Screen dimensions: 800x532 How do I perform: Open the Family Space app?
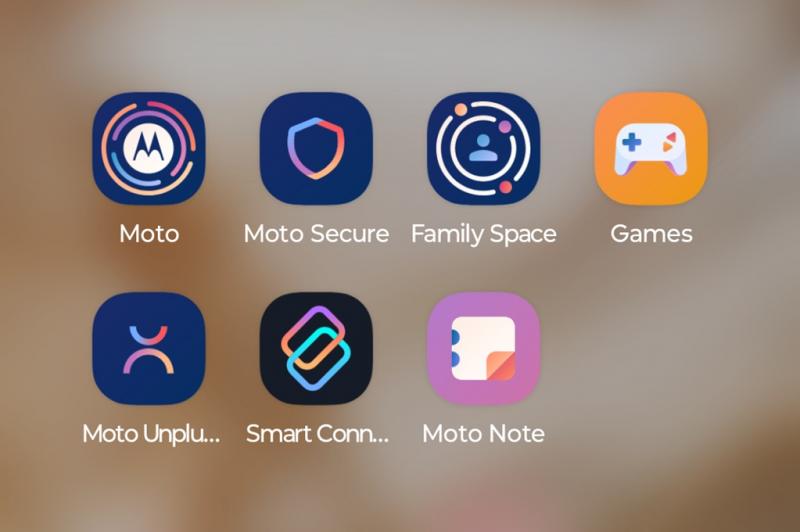483,149
